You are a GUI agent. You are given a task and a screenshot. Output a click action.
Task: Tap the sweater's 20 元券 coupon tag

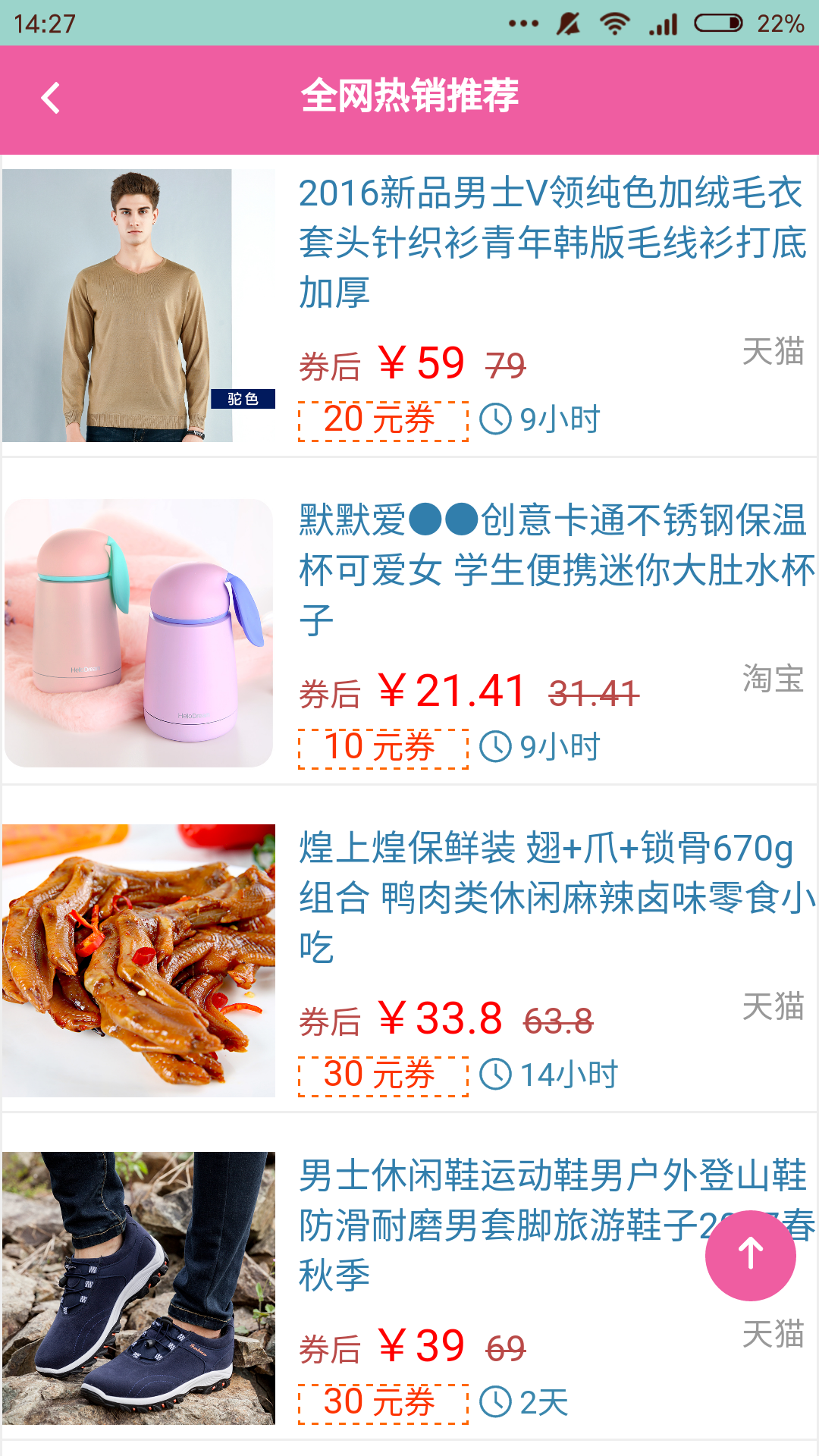tap(383, 421)
